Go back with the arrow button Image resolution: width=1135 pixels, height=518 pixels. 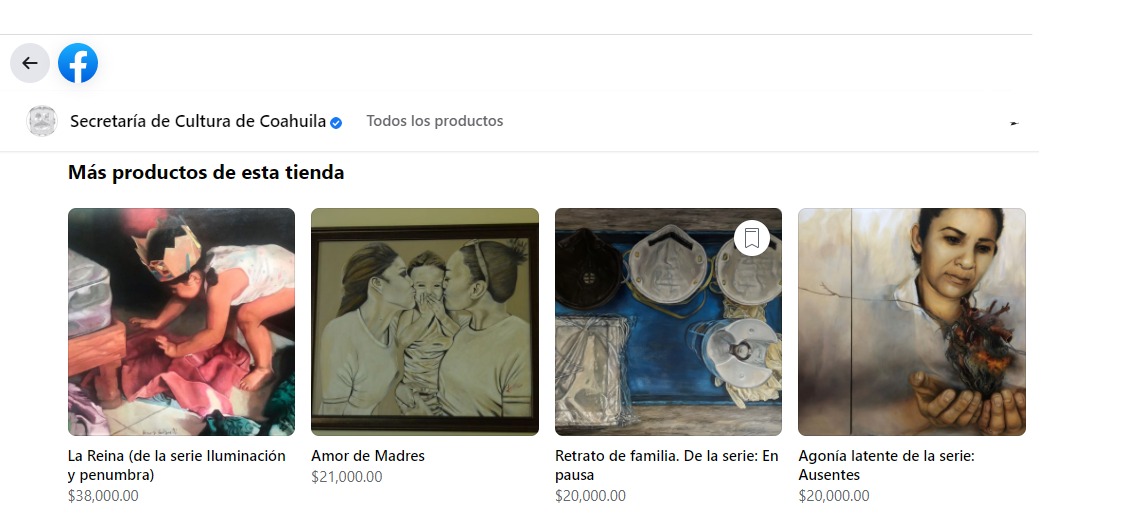30,63
